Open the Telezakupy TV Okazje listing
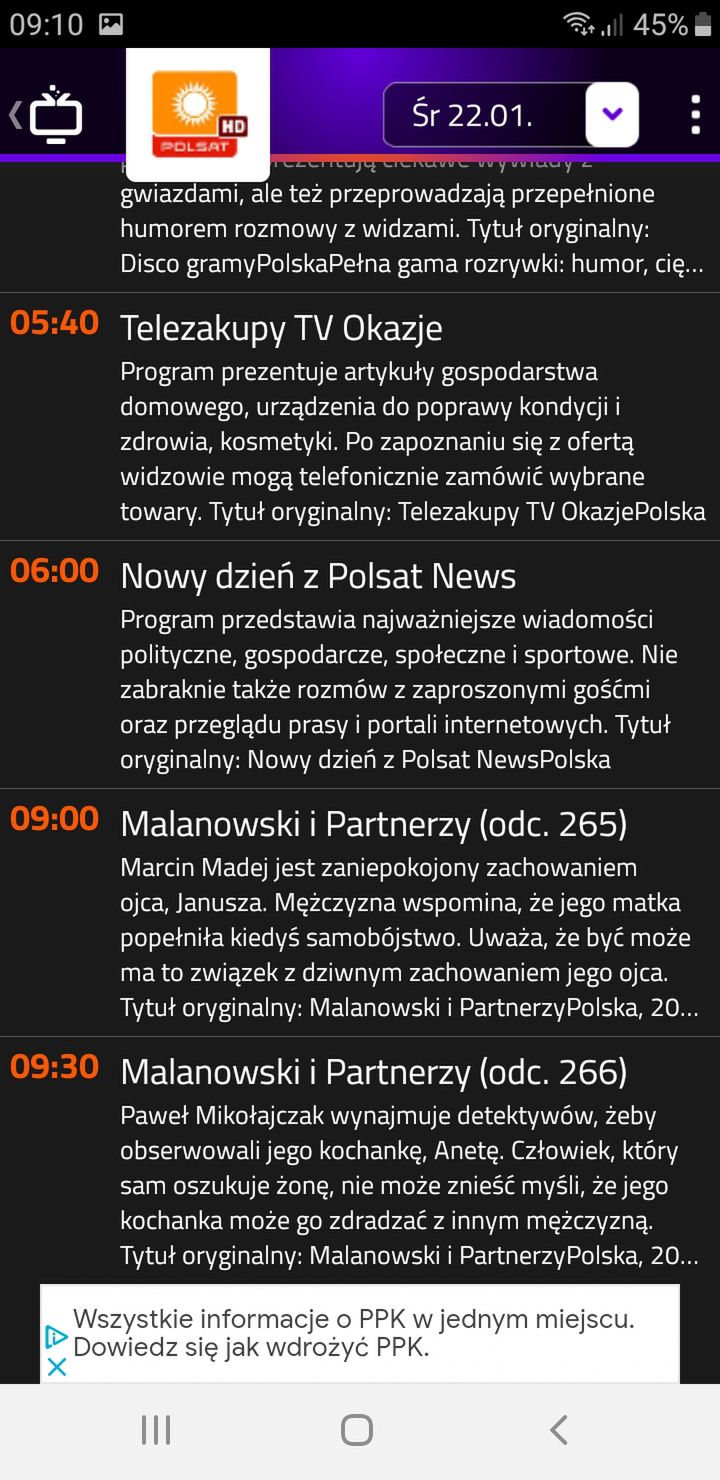The height and width of the screenshot is (1480, 720). pos(360,417)
